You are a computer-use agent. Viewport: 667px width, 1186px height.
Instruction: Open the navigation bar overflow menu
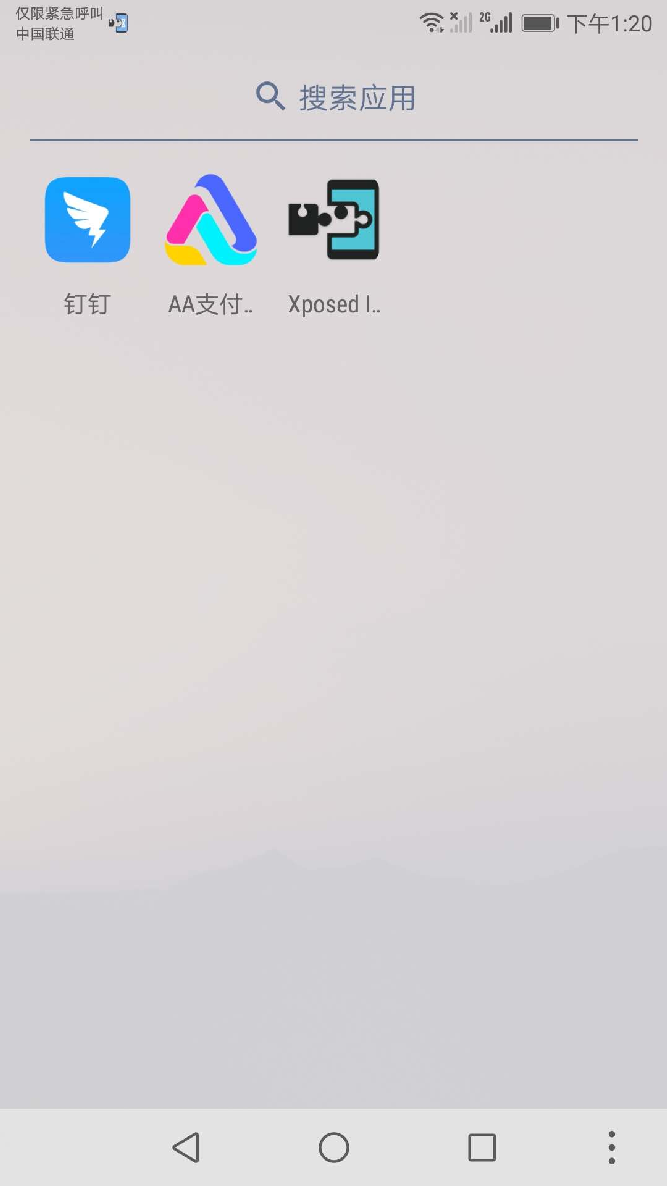click(612, 1147)
